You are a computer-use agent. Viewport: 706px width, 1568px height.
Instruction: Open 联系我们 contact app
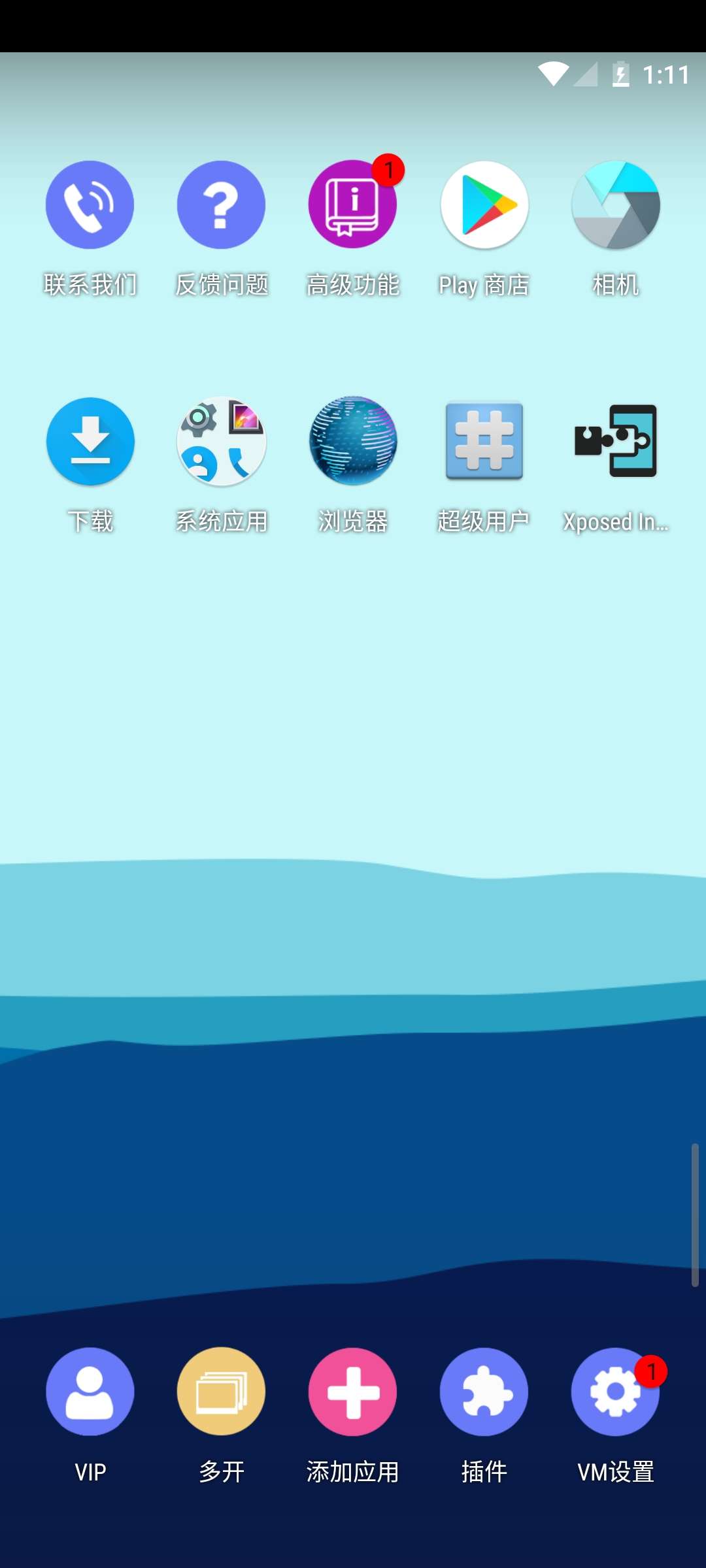(x=90, y=205)
